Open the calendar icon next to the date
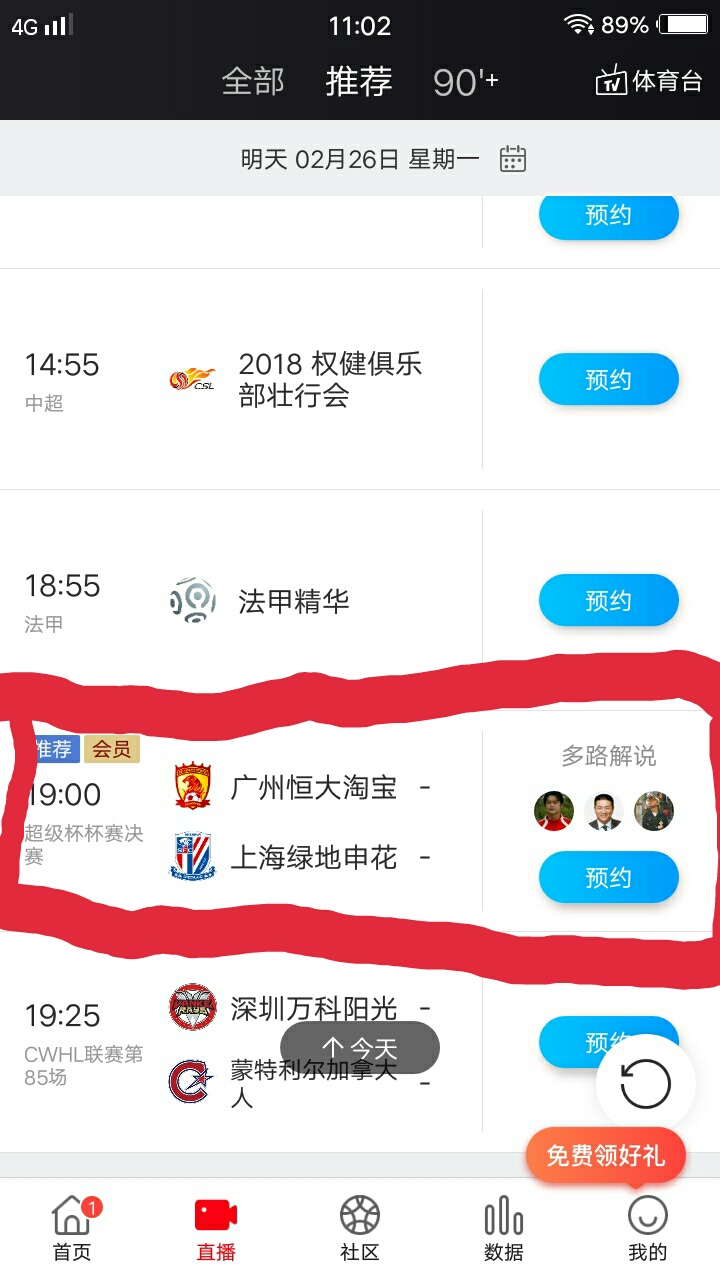Screen dimensions: 720x1280 [x=511, y=158]
